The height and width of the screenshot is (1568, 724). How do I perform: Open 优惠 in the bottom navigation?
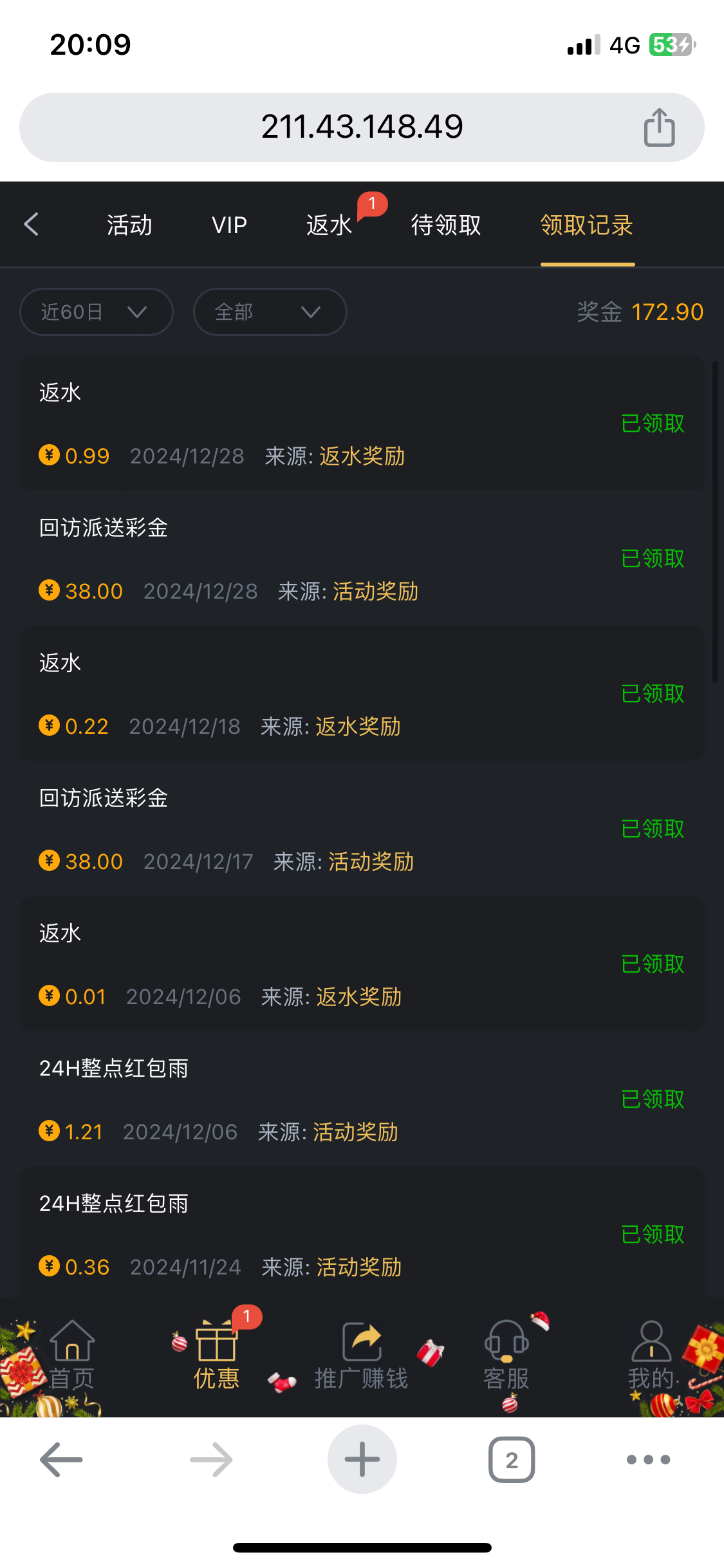point(217,1354)
